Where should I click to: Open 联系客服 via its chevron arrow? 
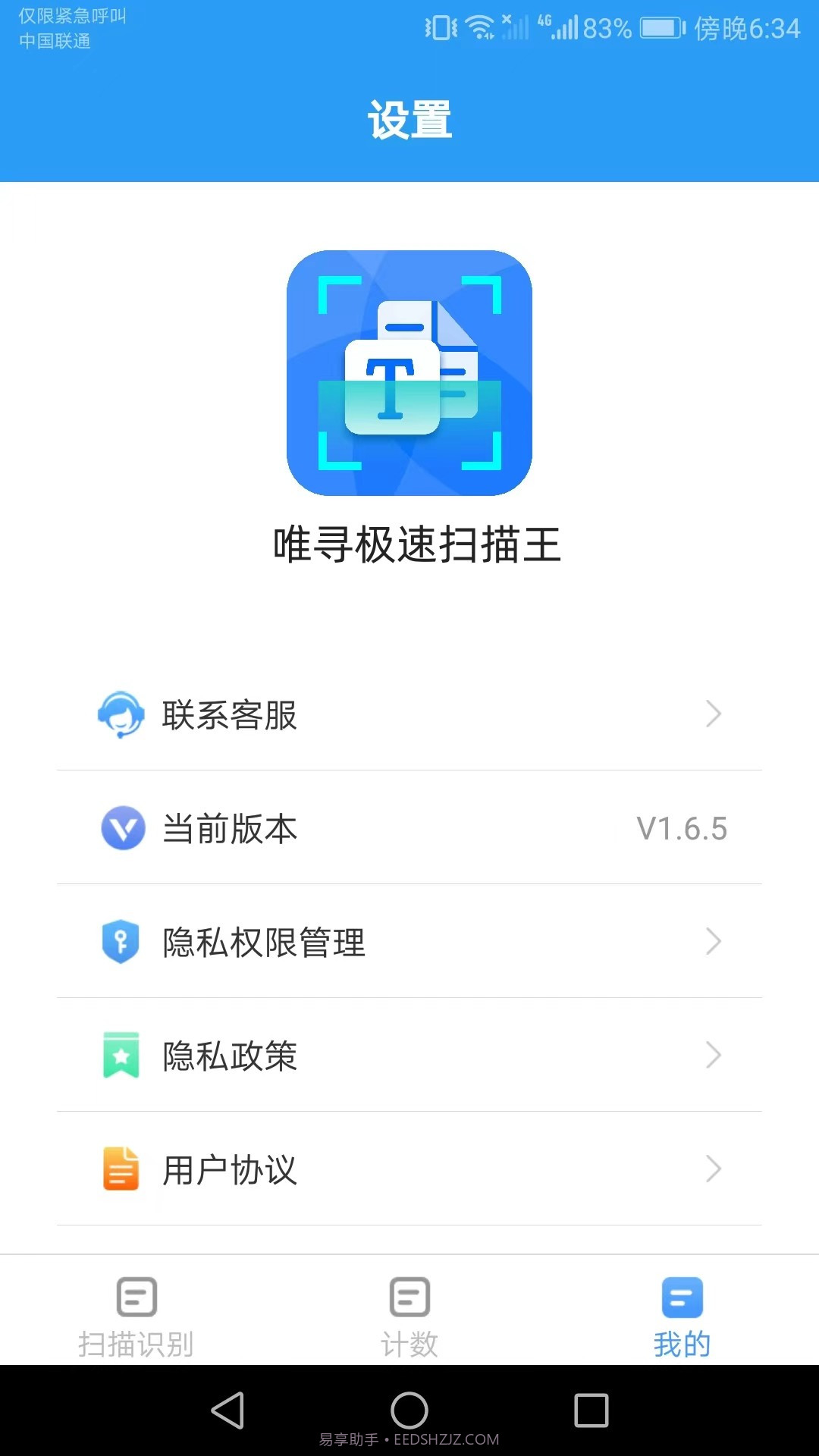point(714,714)
